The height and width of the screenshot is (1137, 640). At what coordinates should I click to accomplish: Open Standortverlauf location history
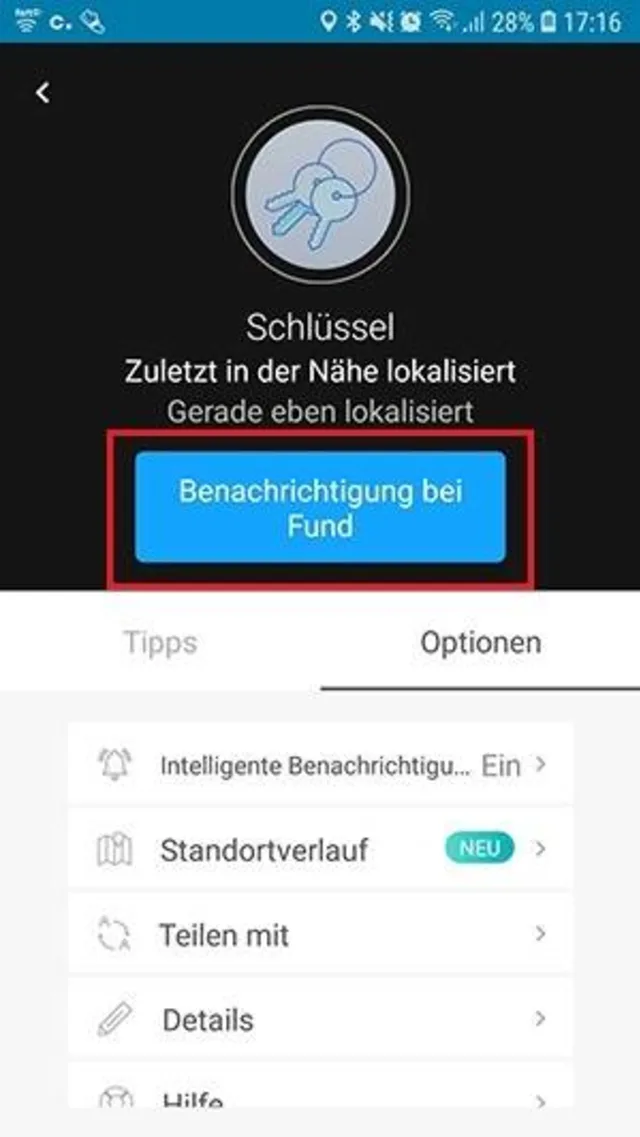pos(320,850)
